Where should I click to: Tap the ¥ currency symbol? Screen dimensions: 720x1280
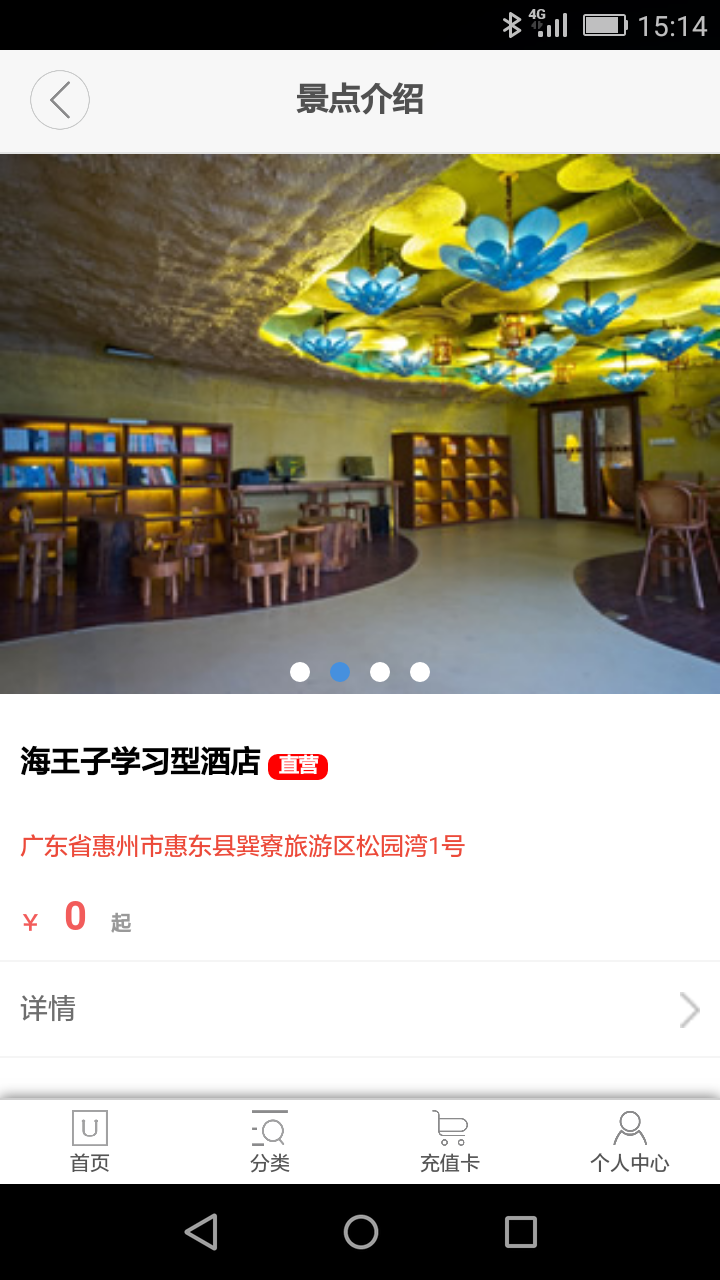click(29, 920)
